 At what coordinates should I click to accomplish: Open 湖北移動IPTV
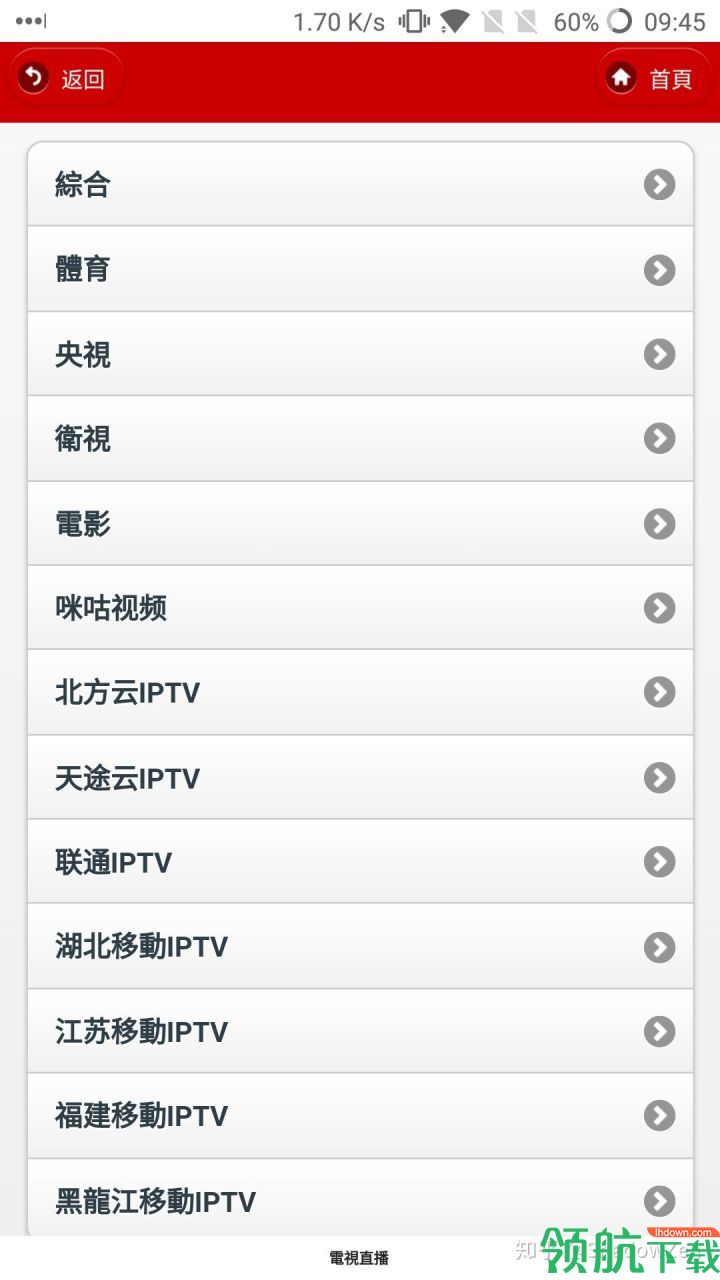coord(360,946)
